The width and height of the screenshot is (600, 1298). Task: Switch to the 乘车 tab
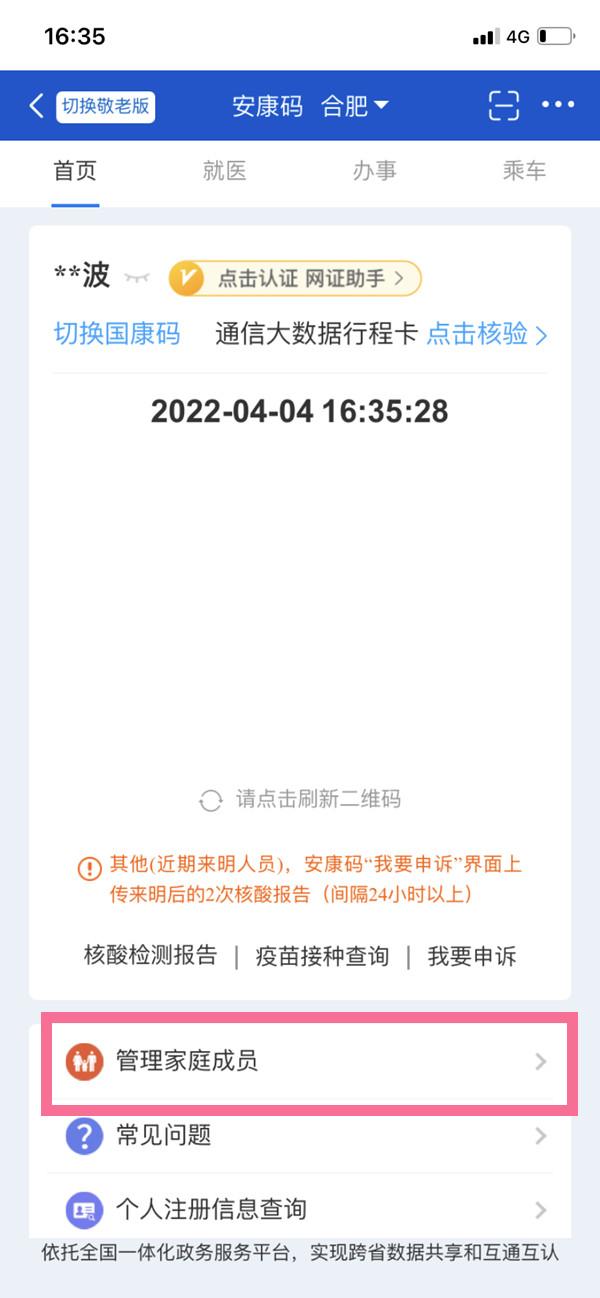click(524, 171)
